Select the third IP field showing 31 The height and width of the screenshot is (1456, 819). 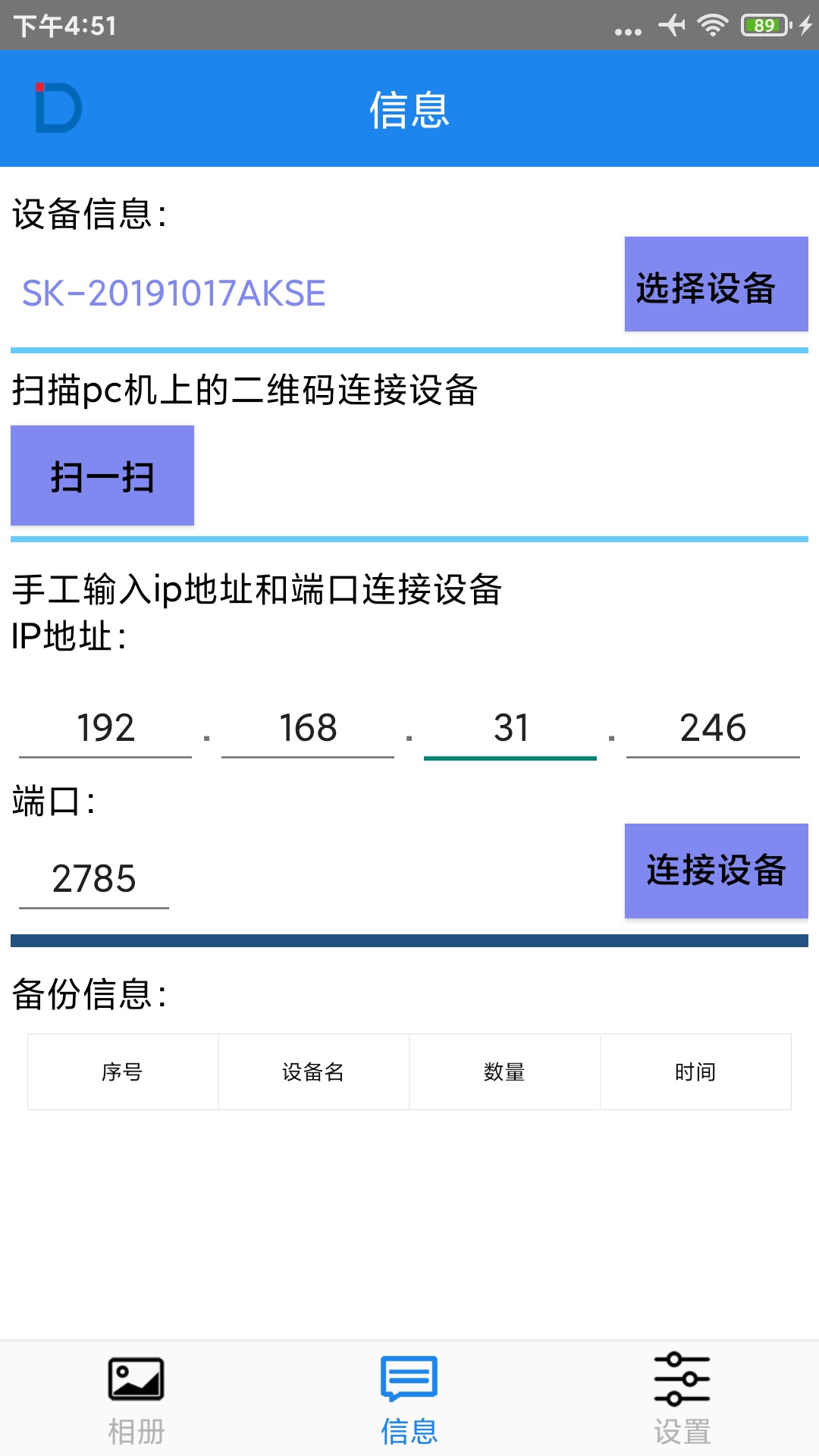(x=510, y=728)
